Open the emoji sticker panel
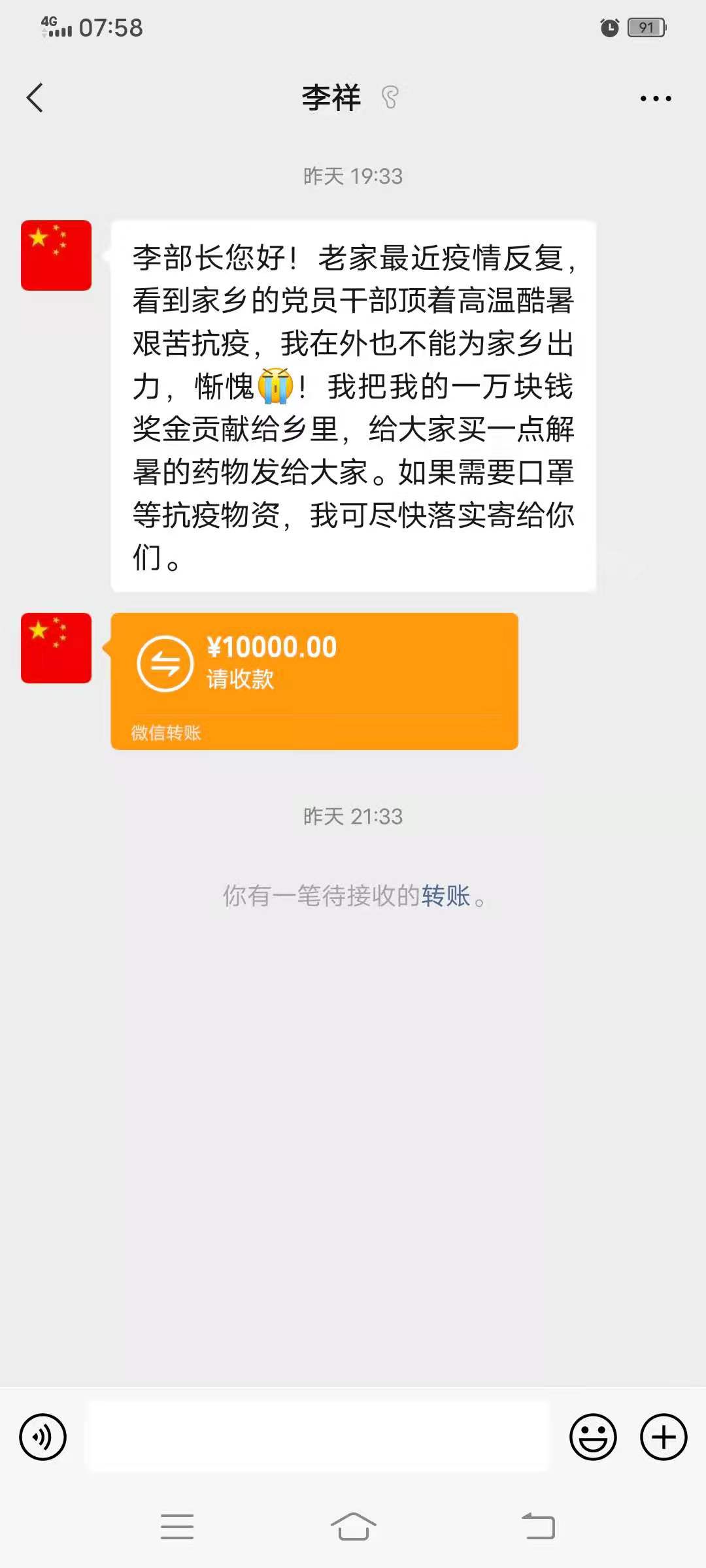The image size is (706, 1568). pyautogui.click(x=593, y=1437)
